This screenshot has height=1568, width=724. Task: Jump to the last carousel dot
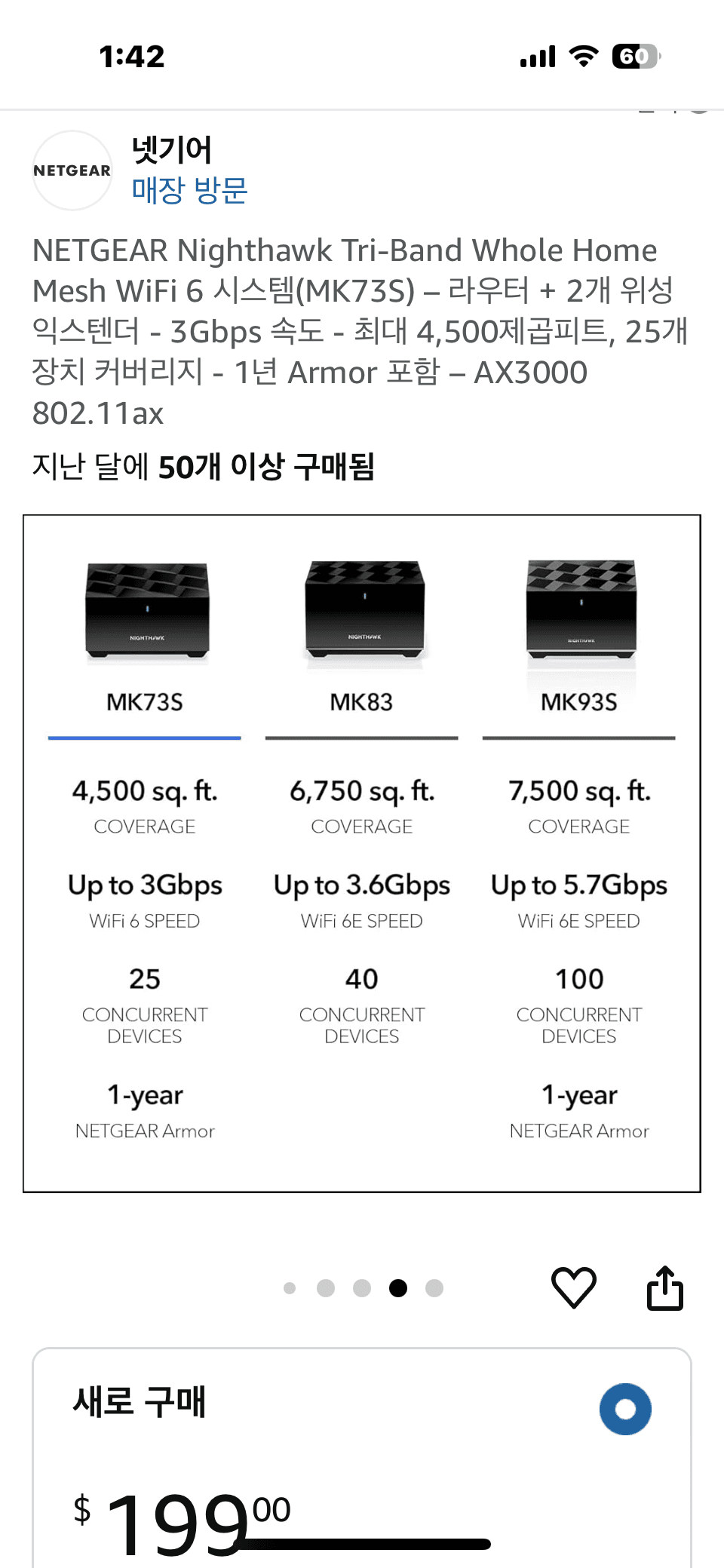pyautogui.click(x=434, y=1289)
